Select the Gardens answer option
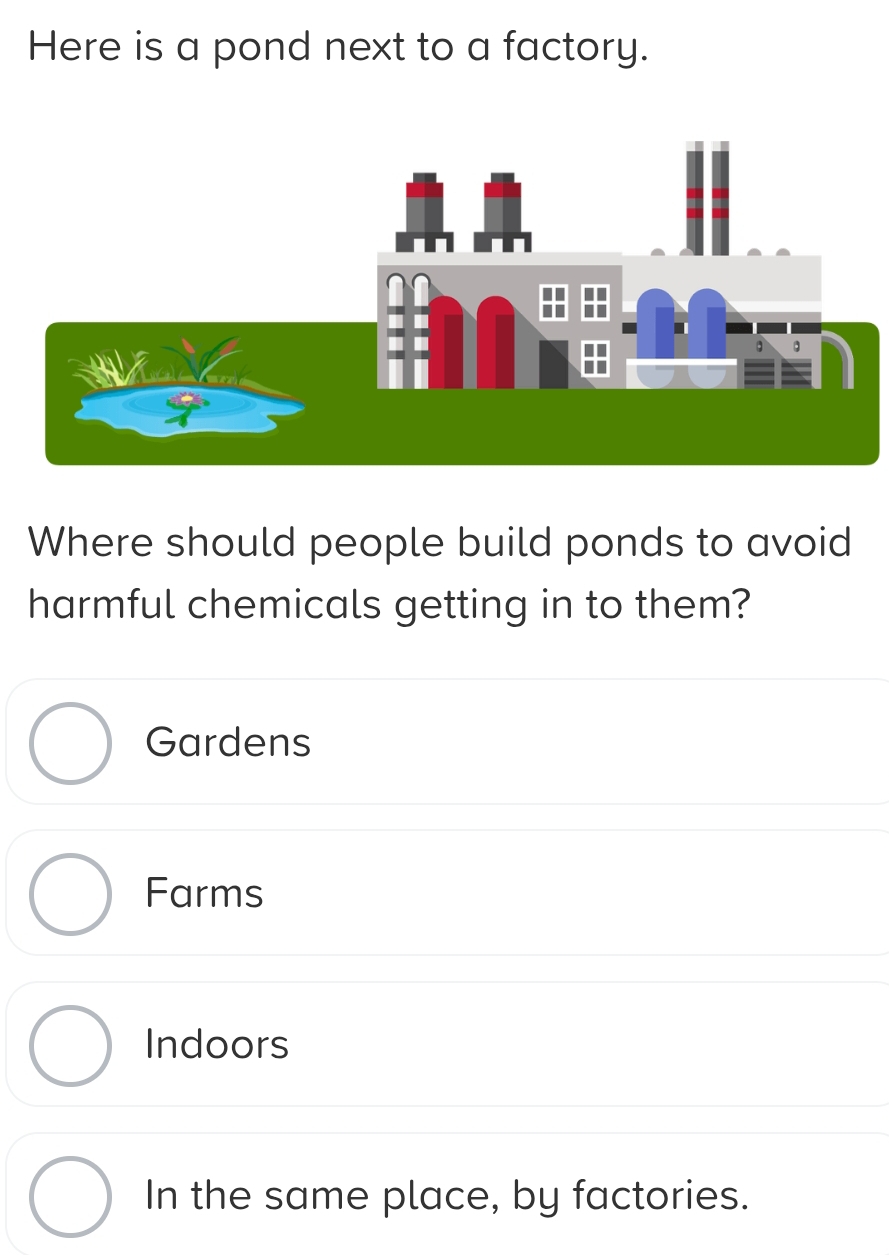Image resolution: width=889 pixels, height=1255 pixels. [70, 743]
